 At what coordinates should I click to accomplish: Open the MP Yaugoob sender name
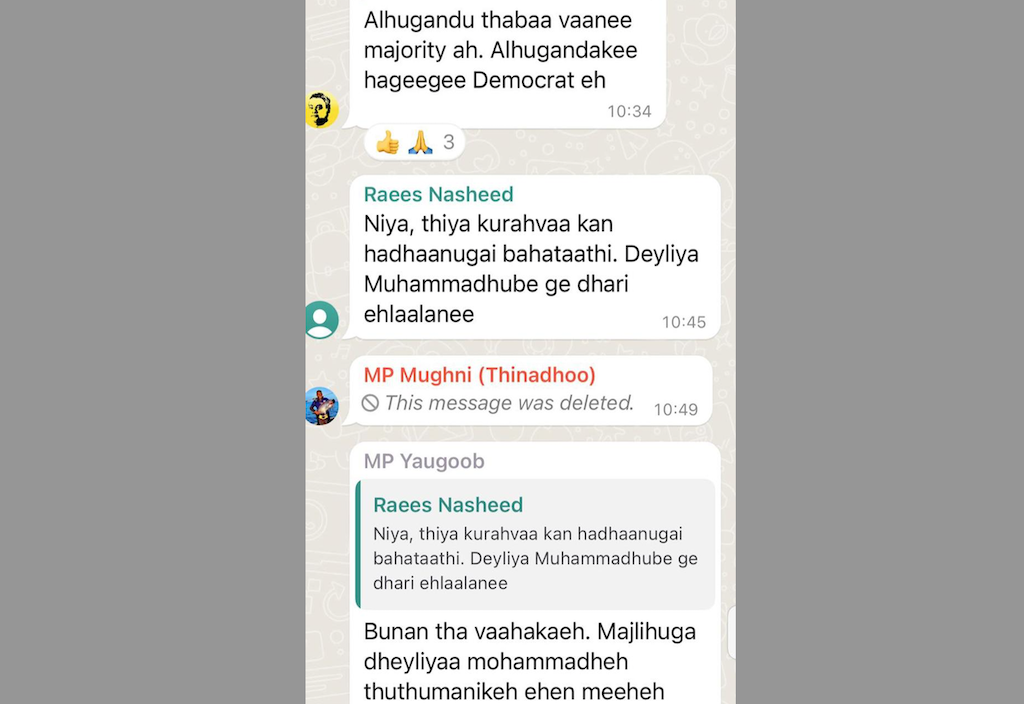click(x=424, y=461)
